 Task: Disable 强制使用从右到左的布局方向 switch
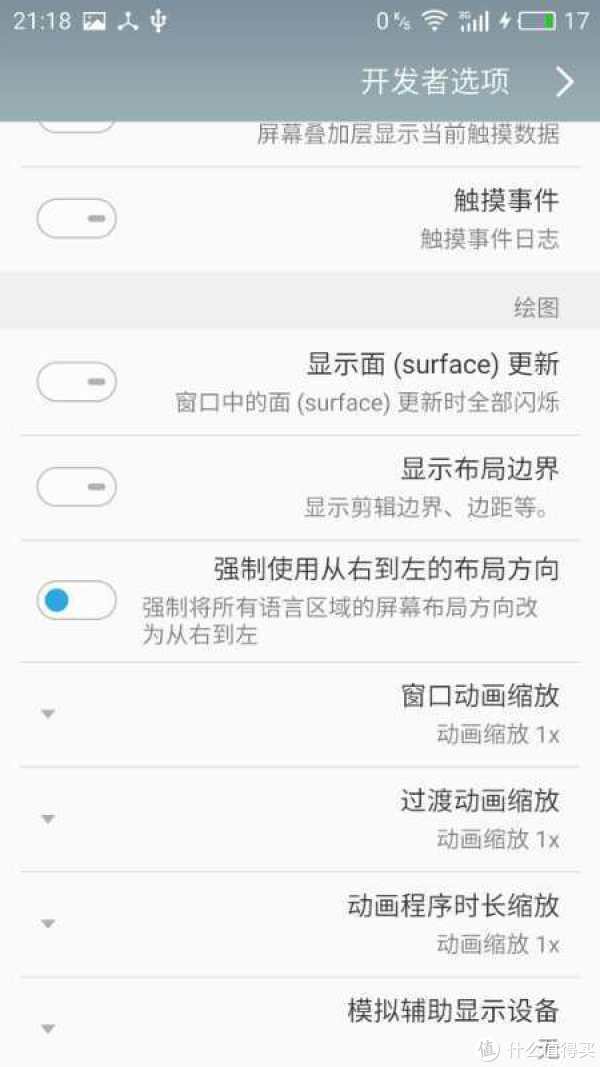76,600
